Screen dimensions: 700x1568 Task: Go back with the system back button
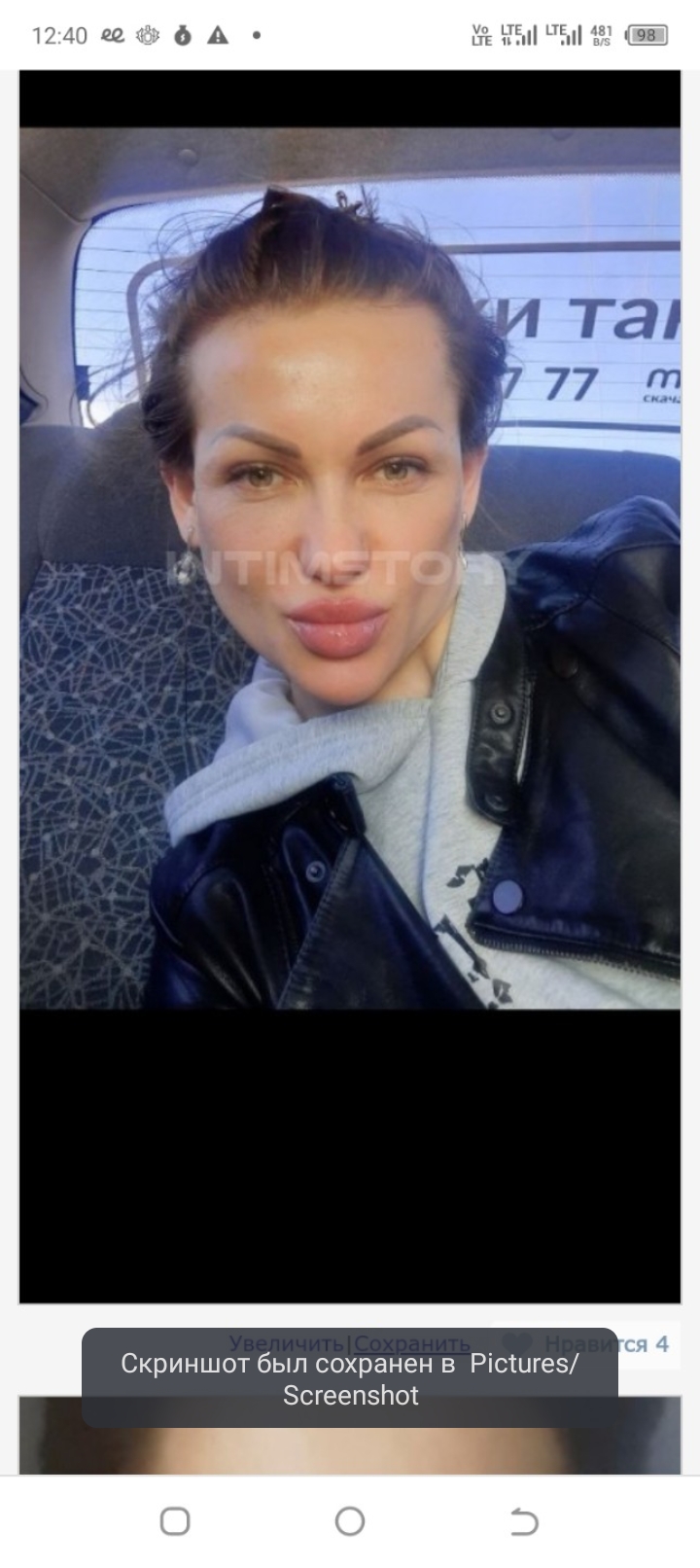point(524,1520)
